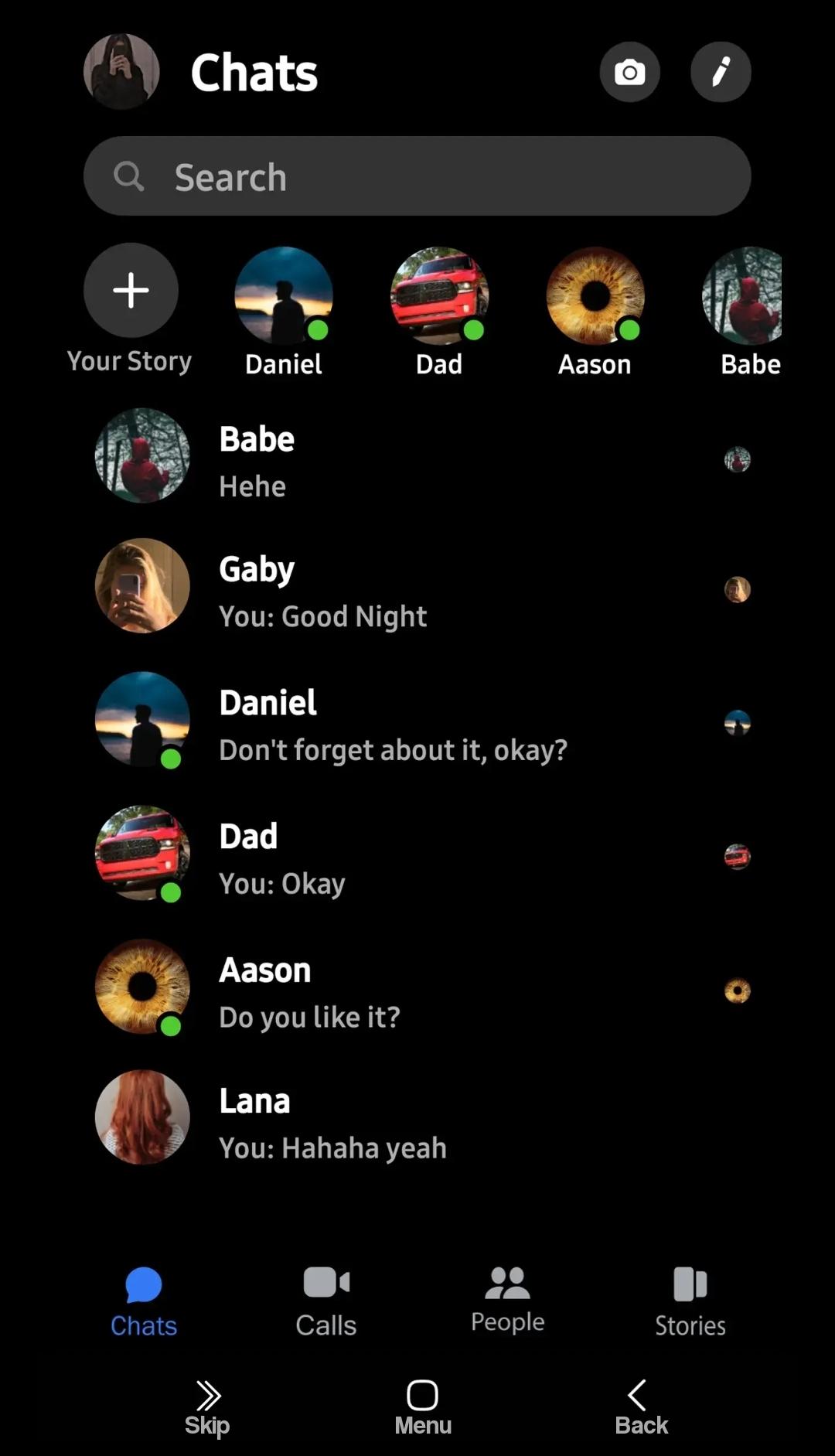Viewport: 835px width, 1456px height.
Task: Open the Chats tab icon
Action: 143,1284
